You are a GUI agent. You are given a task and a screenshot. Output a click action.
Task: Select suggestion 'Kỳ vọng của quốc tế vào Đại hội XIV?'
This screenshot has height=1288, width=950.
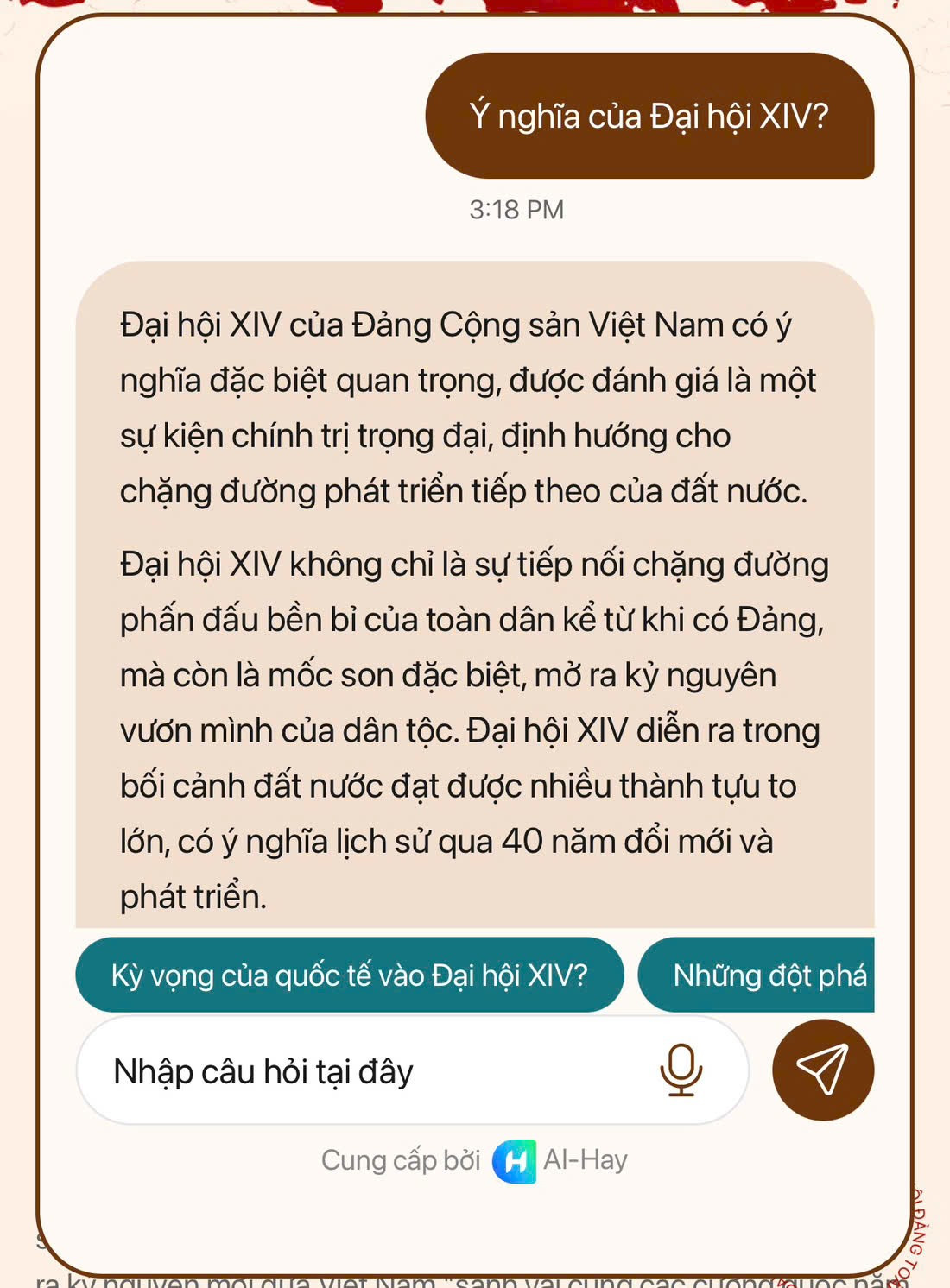tap(349, 975)
